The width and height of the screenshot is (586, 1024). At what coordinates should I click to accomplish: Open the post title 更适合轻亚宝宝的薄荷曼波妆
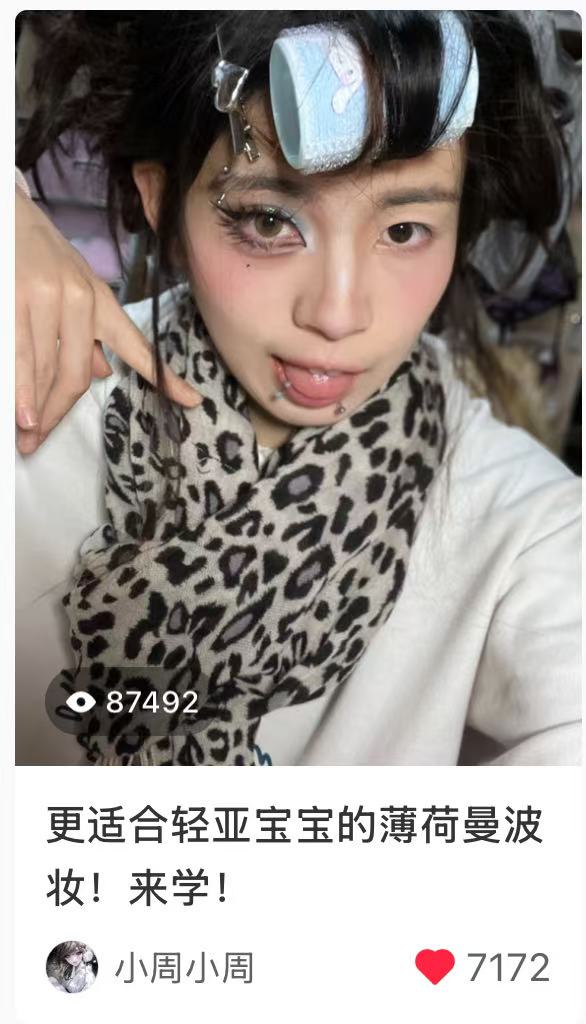point(295,856)
